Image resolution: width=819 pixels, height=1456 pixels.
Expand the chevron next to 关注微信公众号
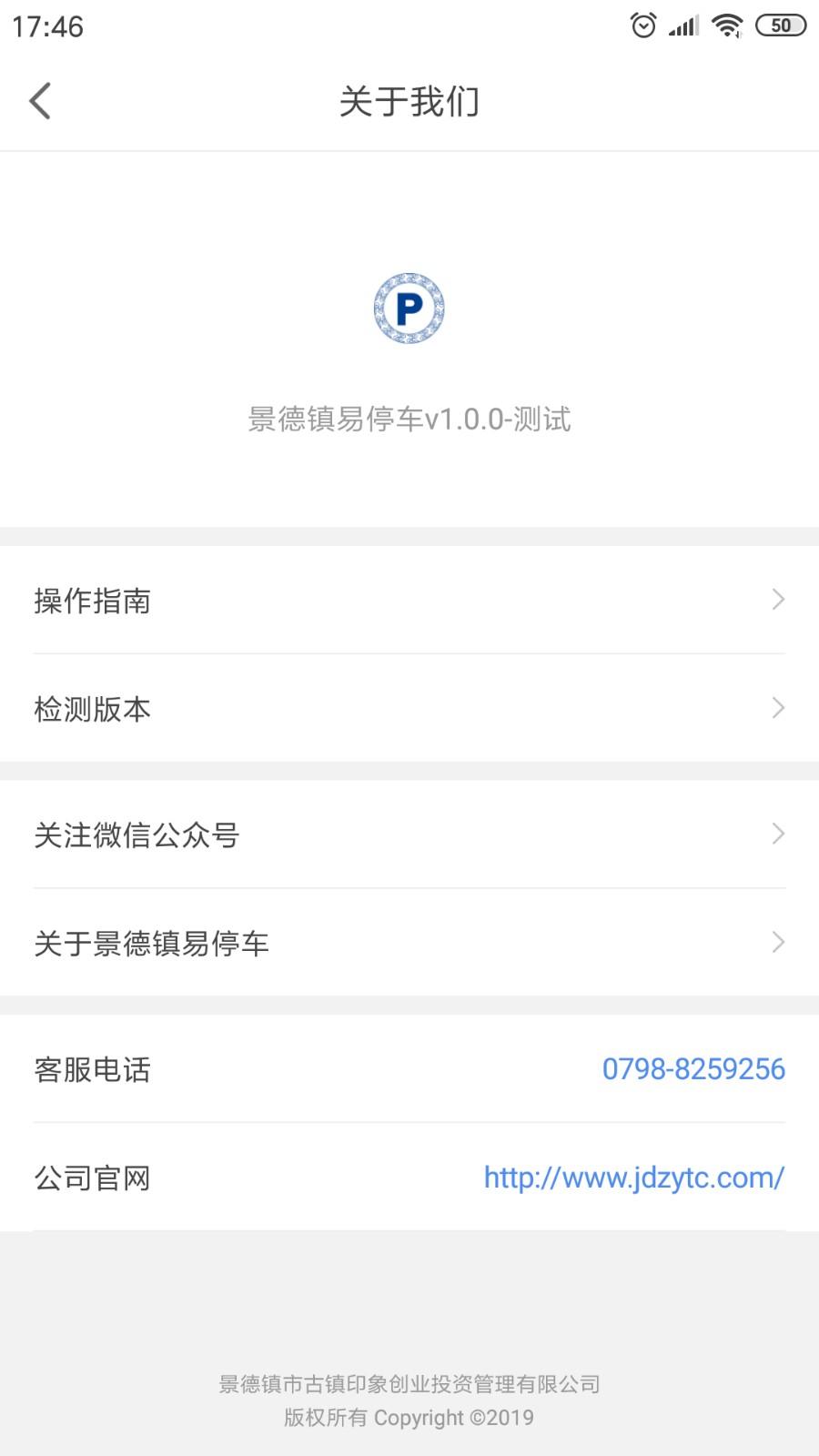777,834
